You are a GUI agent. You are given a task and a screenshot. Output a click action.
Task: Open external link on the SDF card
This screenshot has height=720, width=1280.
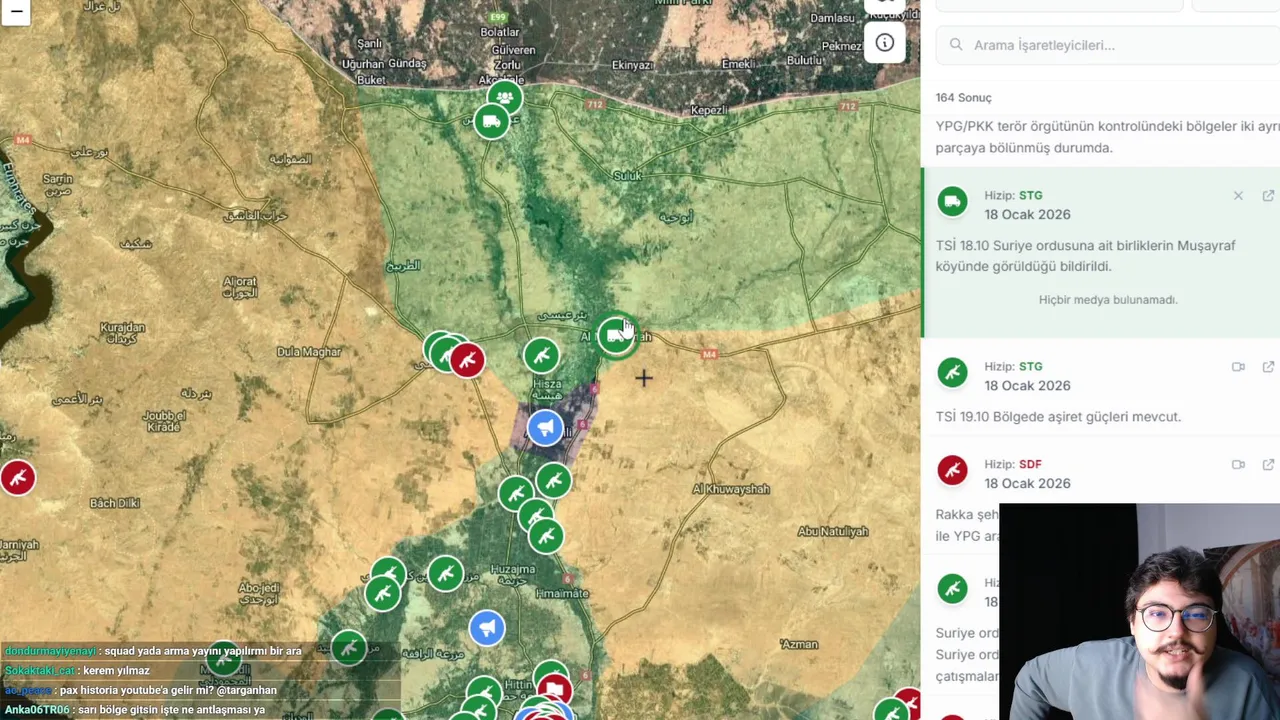[x=1268, y=465]
